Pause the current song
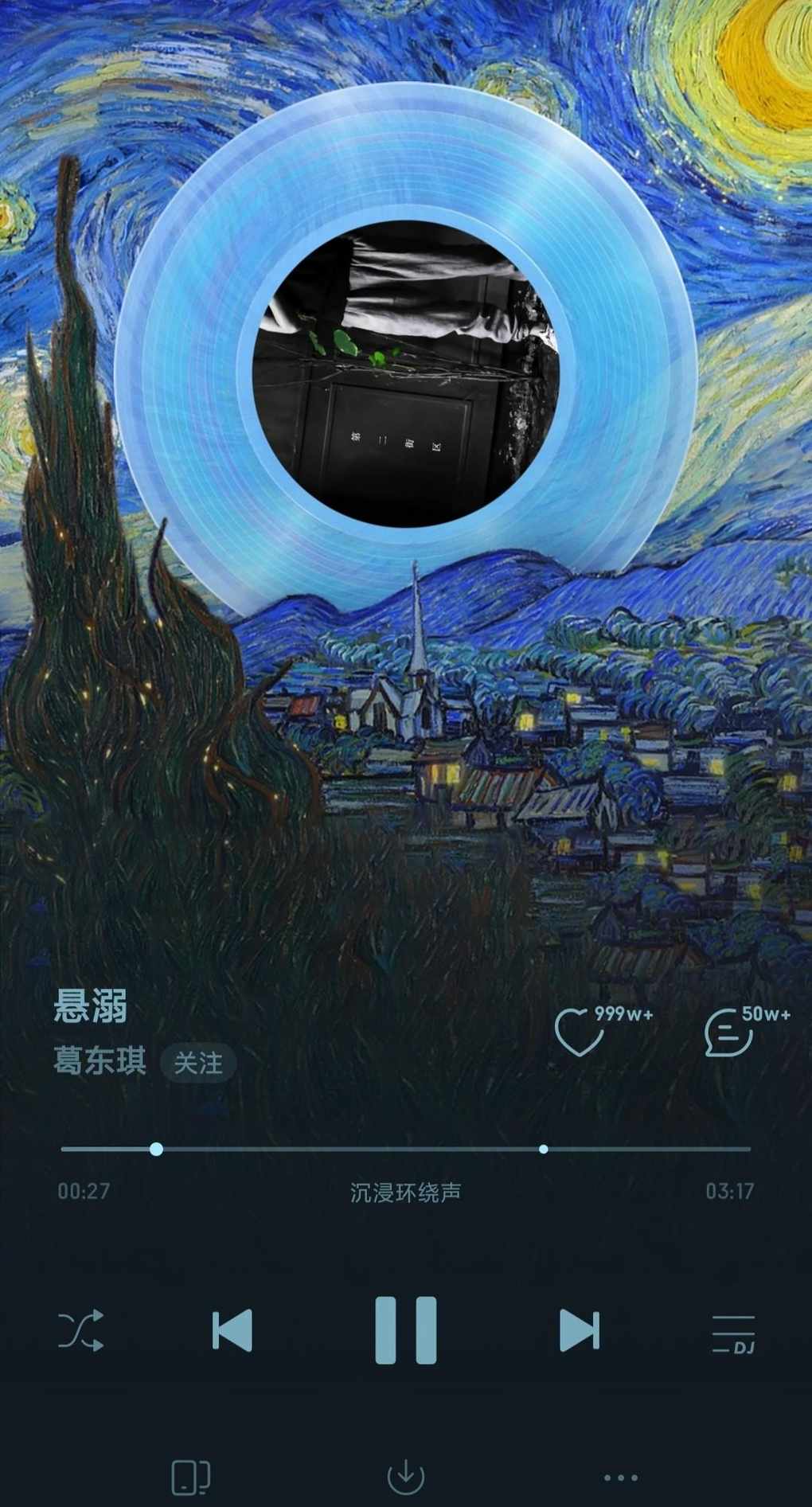The width and height of the screenshot is (812, 1507). click(405, 1330)
